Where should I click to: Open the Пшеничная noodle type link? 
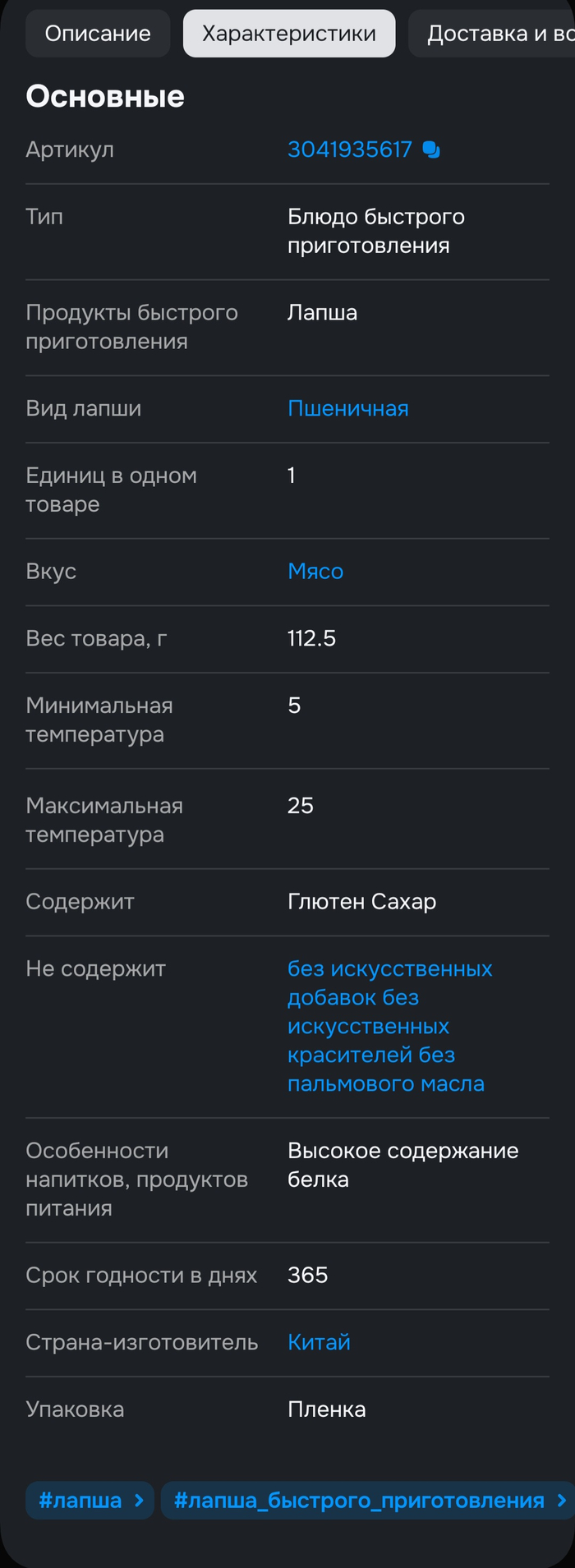(347, 408)
